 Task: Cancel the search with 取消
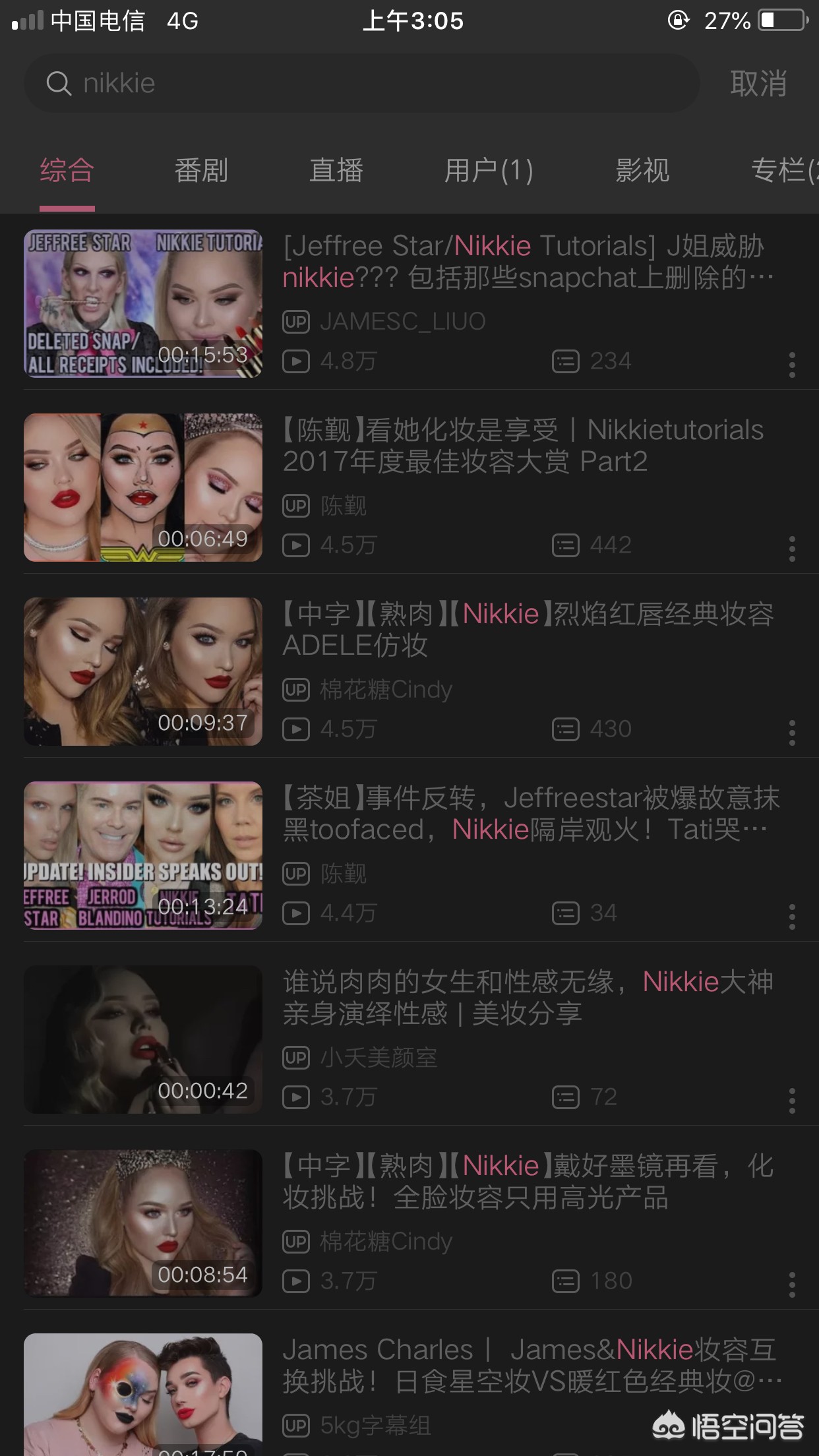758,84
